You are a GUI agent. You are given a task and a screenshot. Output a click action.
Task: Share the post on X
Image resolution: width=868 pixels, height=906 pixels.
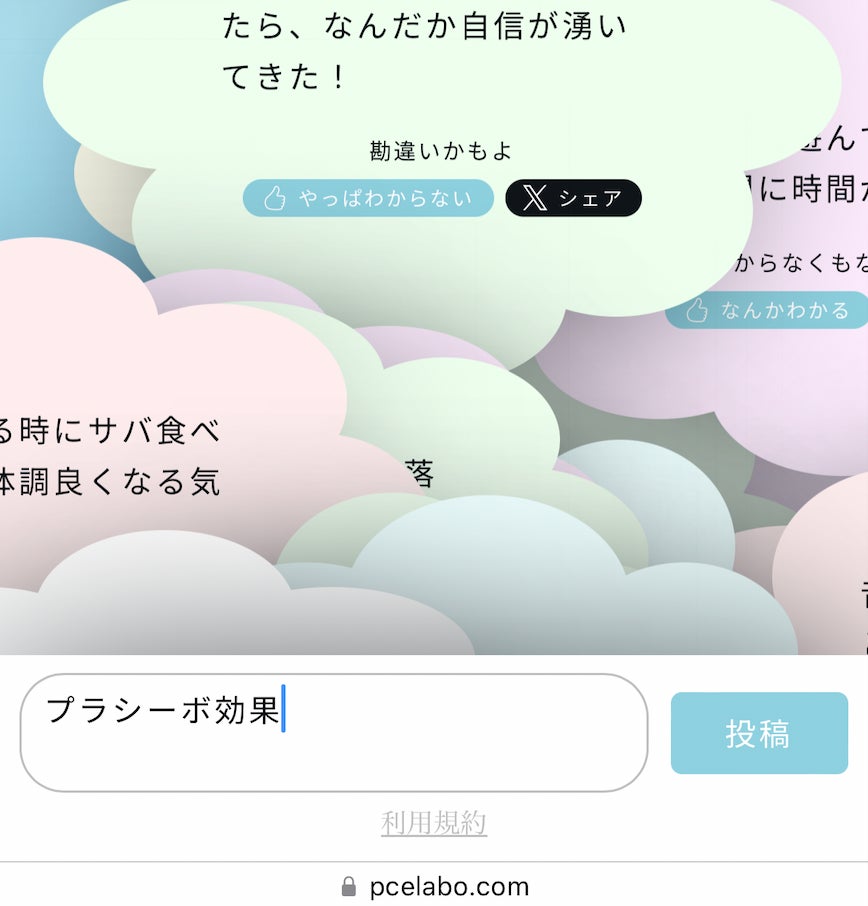tap(573, 198)
